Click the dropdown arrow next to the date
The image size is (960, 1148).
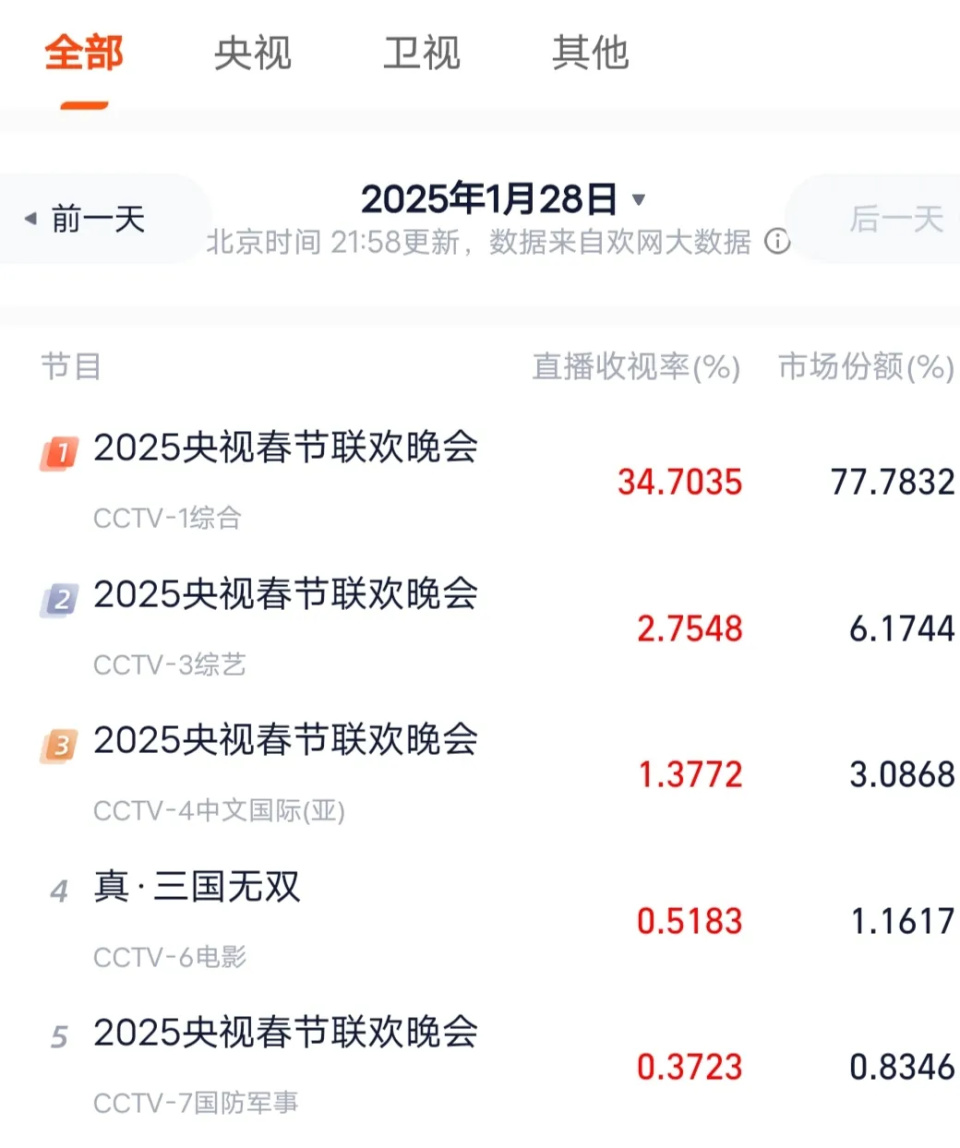tap(638, 200)
